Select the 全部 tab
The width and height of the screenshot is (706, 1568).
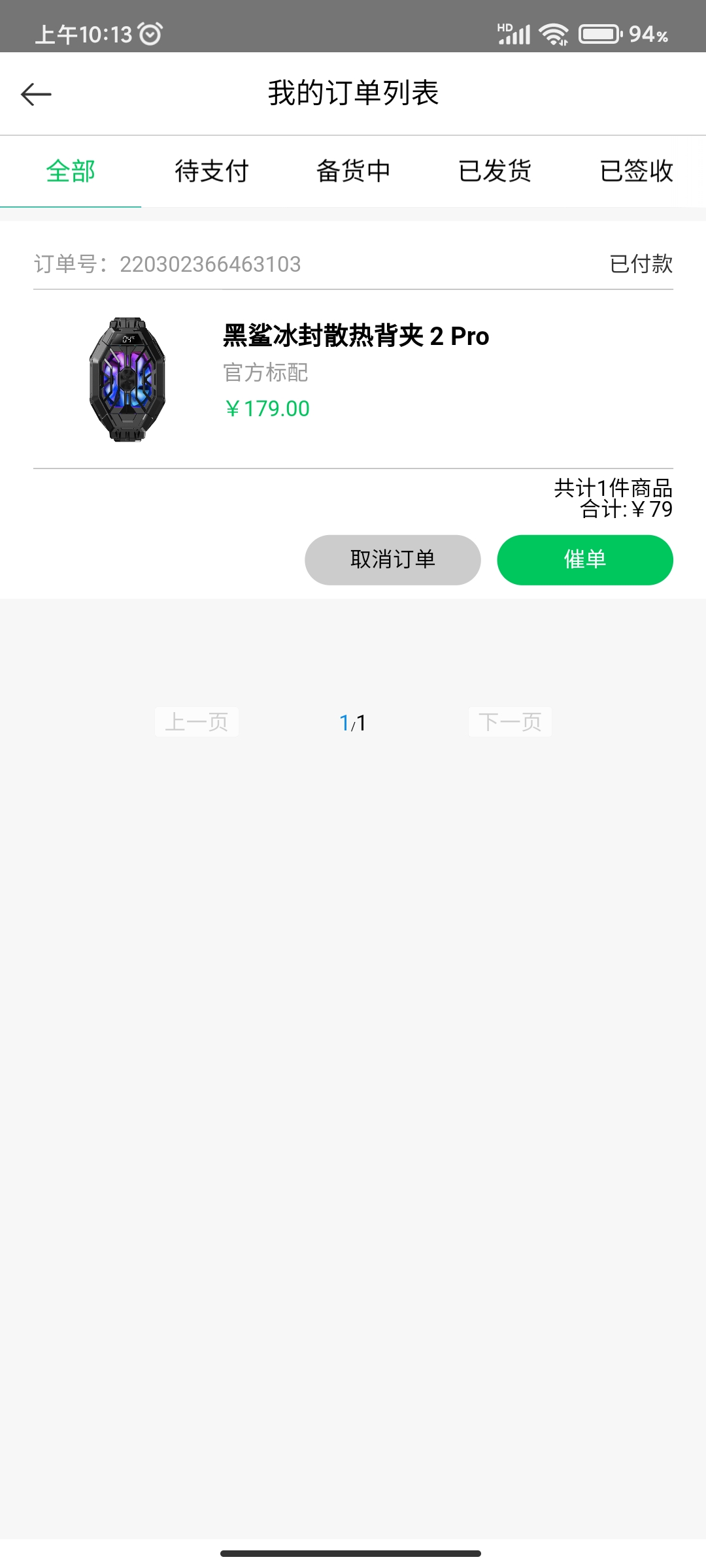click(x=71, y=172)
